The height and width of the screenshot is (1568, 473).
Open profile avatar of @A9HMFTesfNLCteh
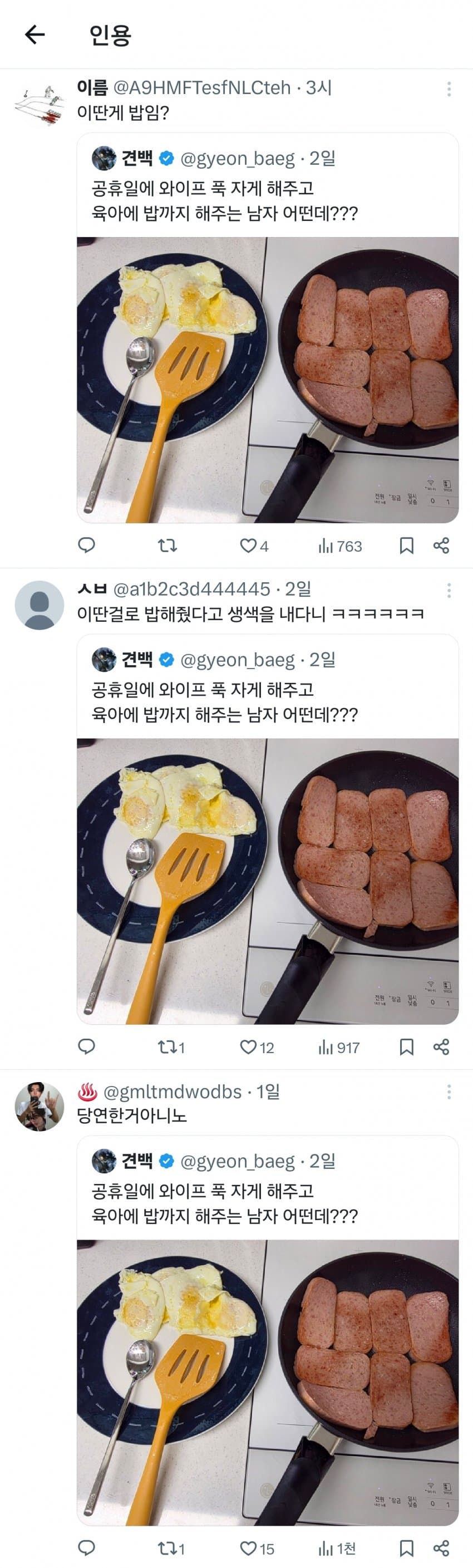tap(40, 104)
